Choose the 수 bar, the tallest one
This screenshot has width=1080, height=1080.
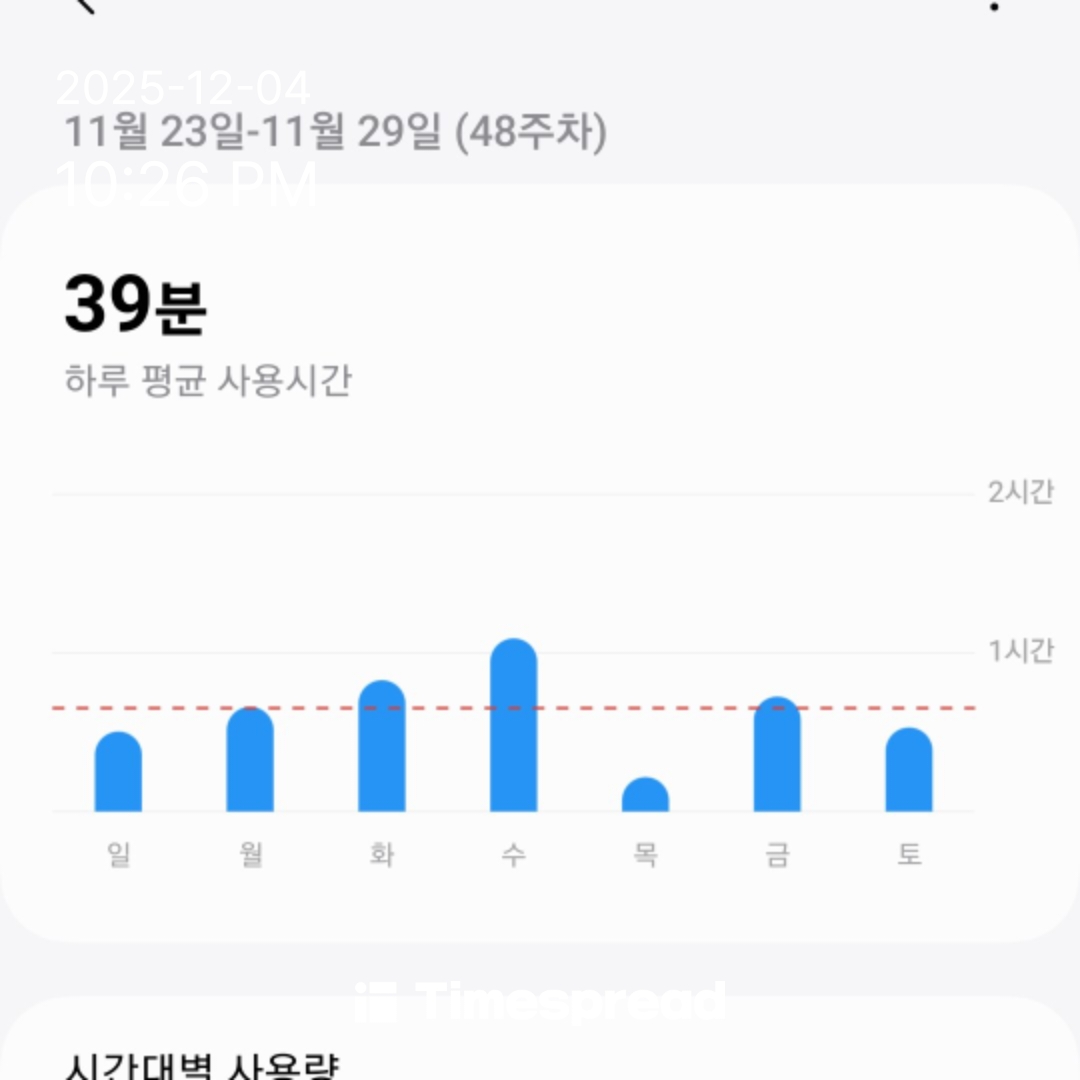tap(514, 726)
